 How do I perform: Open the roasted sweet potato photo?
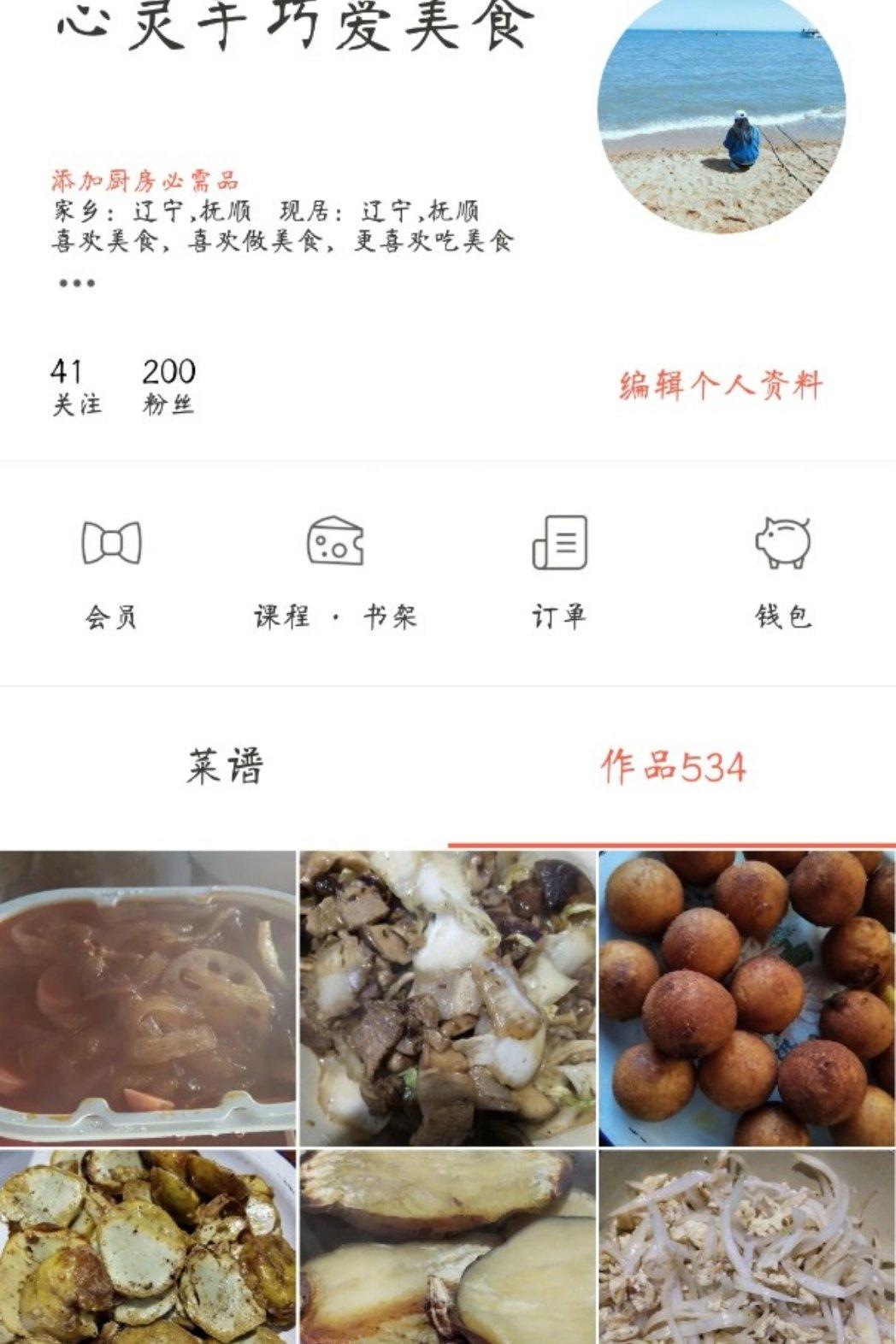(447, 1247)
